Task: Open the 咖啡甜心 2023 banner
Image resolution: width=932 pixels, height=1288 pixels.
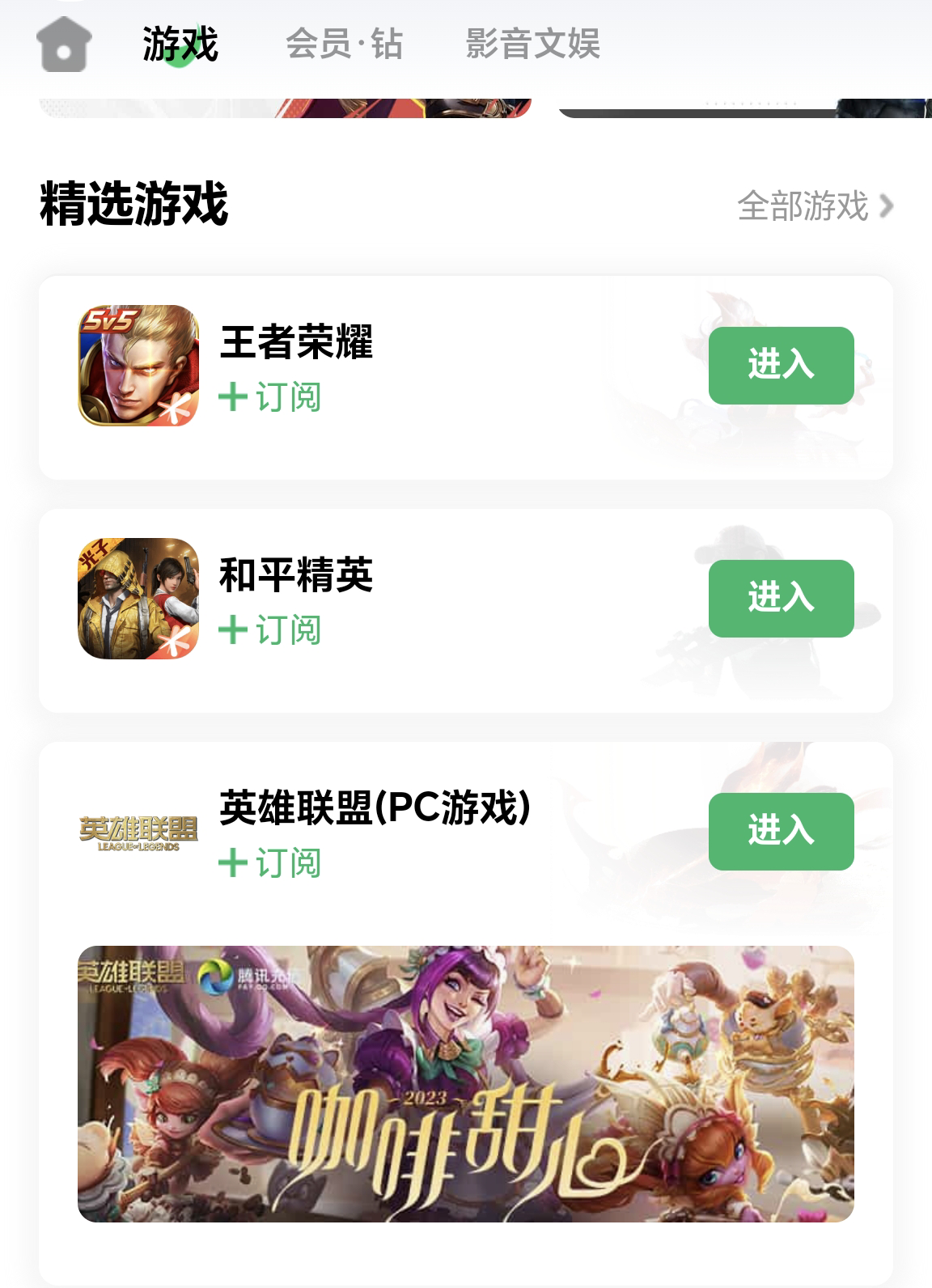Action: (x=466, y=1083)
